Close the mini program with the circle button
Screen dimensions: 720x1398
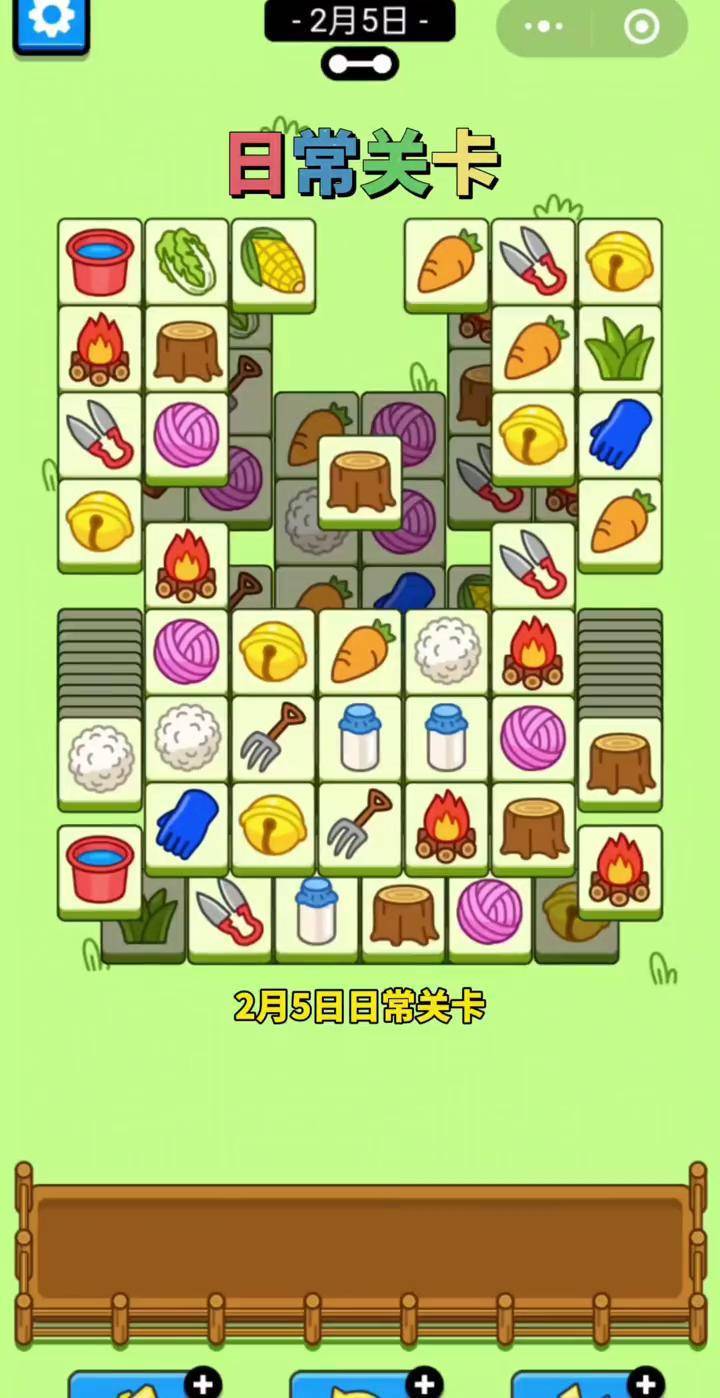[641, 27]
